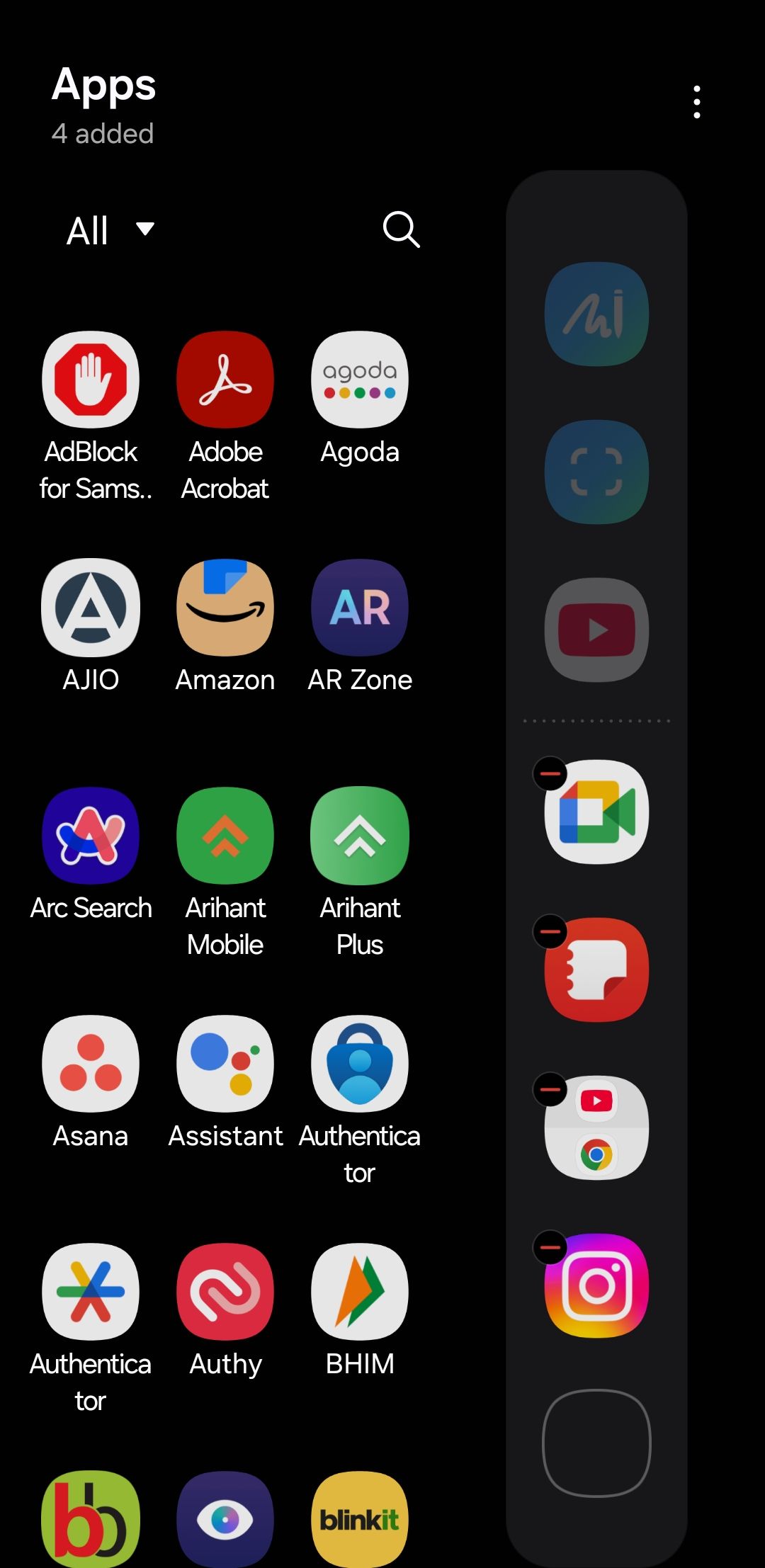This screenshot has width=765, height=1568.
Task: Add Google Assistant to the panel
Action: point(225,1064)
